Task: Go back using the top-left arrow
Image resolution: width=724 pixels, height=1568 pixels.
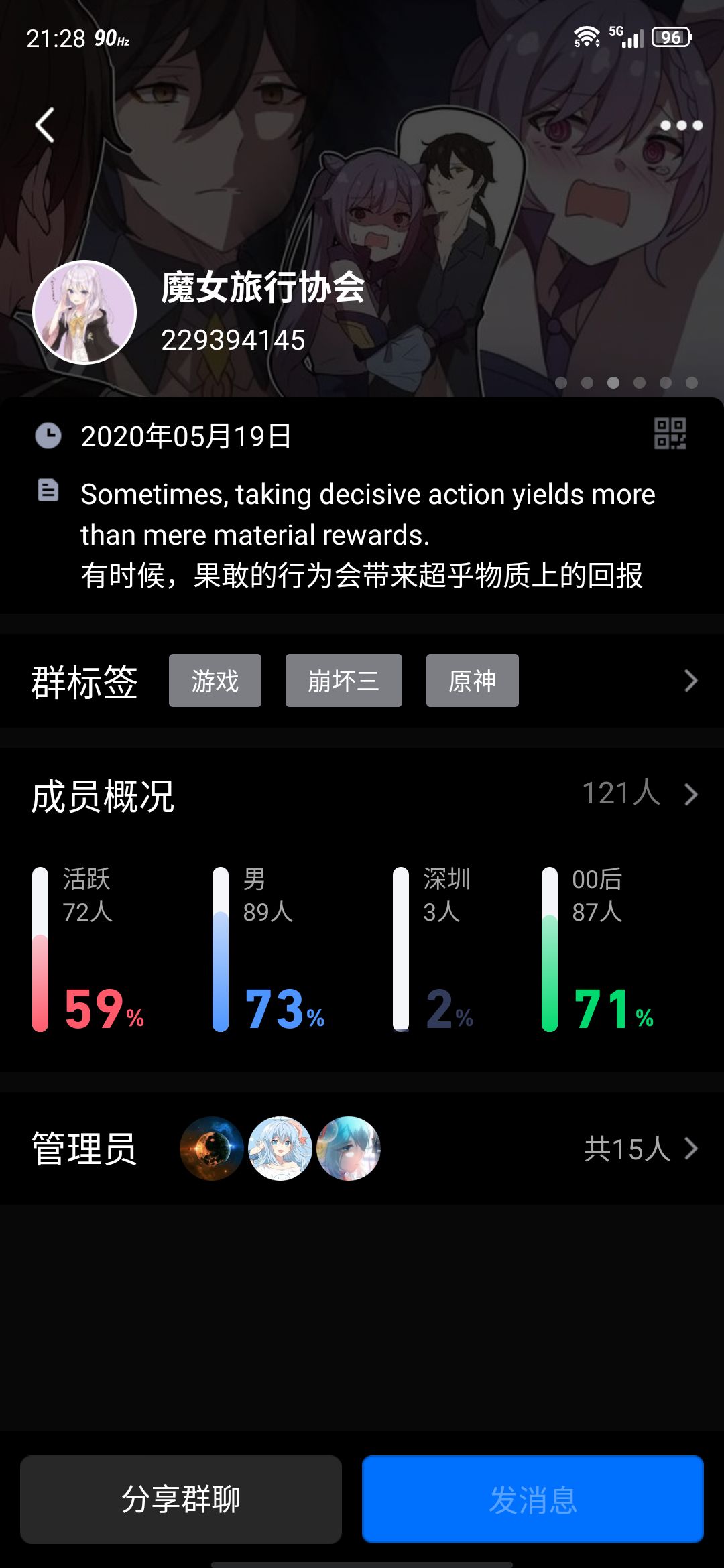Action: tap(45, 125)
